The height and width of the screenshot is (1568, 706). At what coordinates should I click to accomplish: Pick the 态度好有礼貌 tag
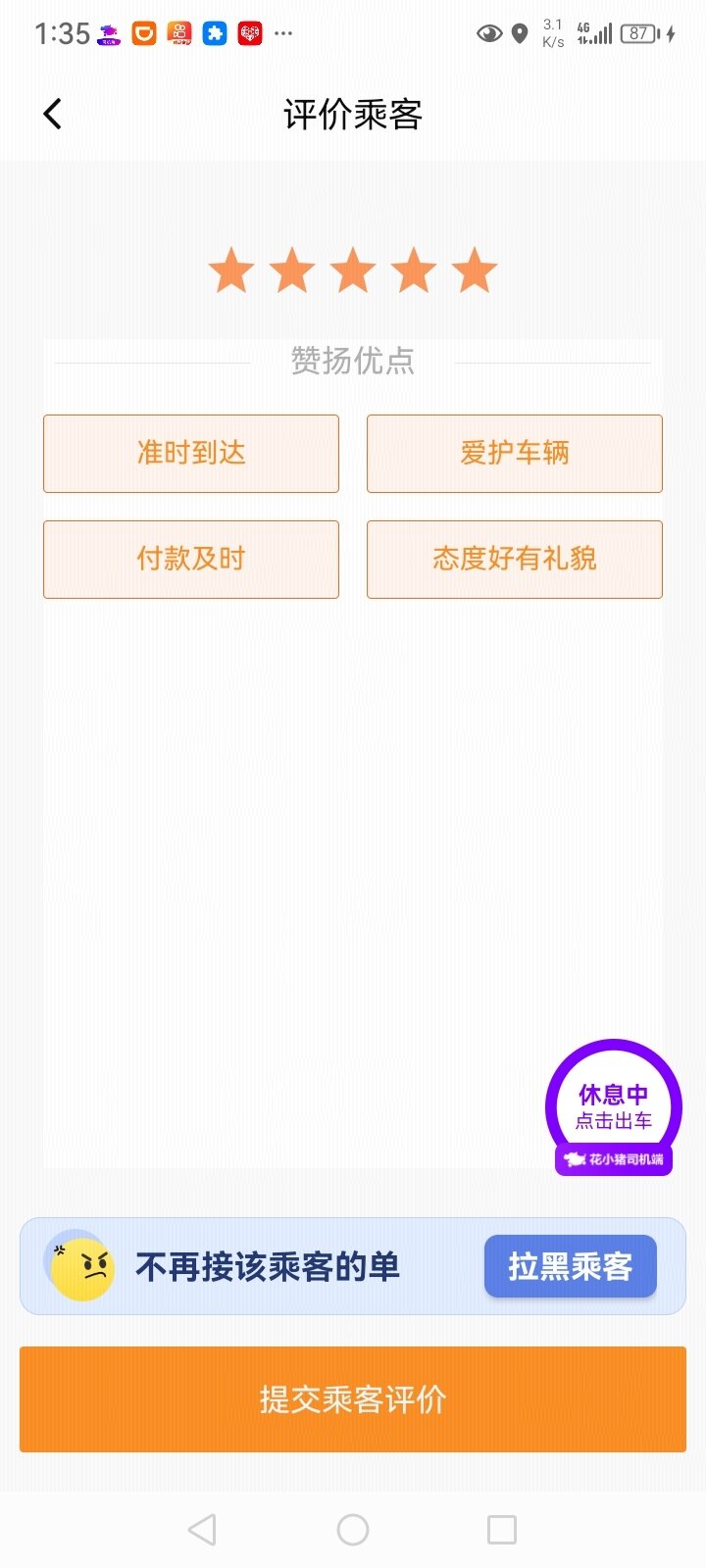point(514,559)
